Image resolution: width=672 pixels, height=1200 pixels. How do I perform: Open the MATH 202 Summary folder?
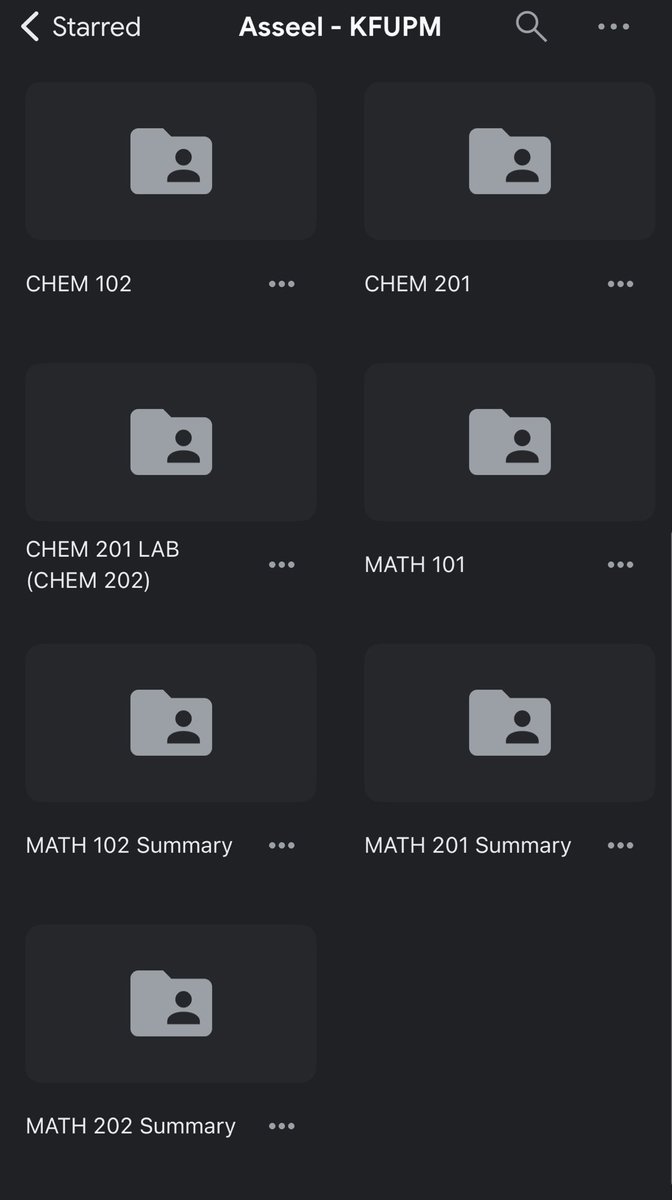[171, 1004]
